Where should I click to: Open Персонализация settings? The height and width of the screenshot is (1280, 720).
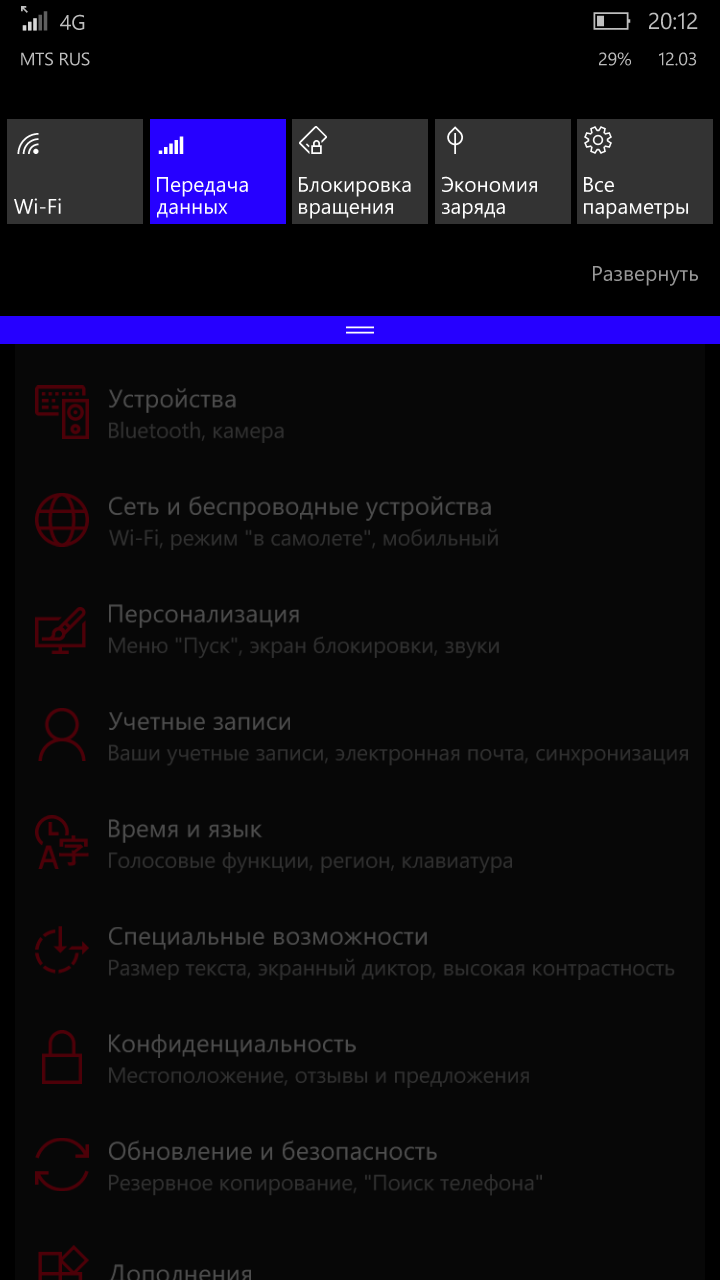click(360, 629)
